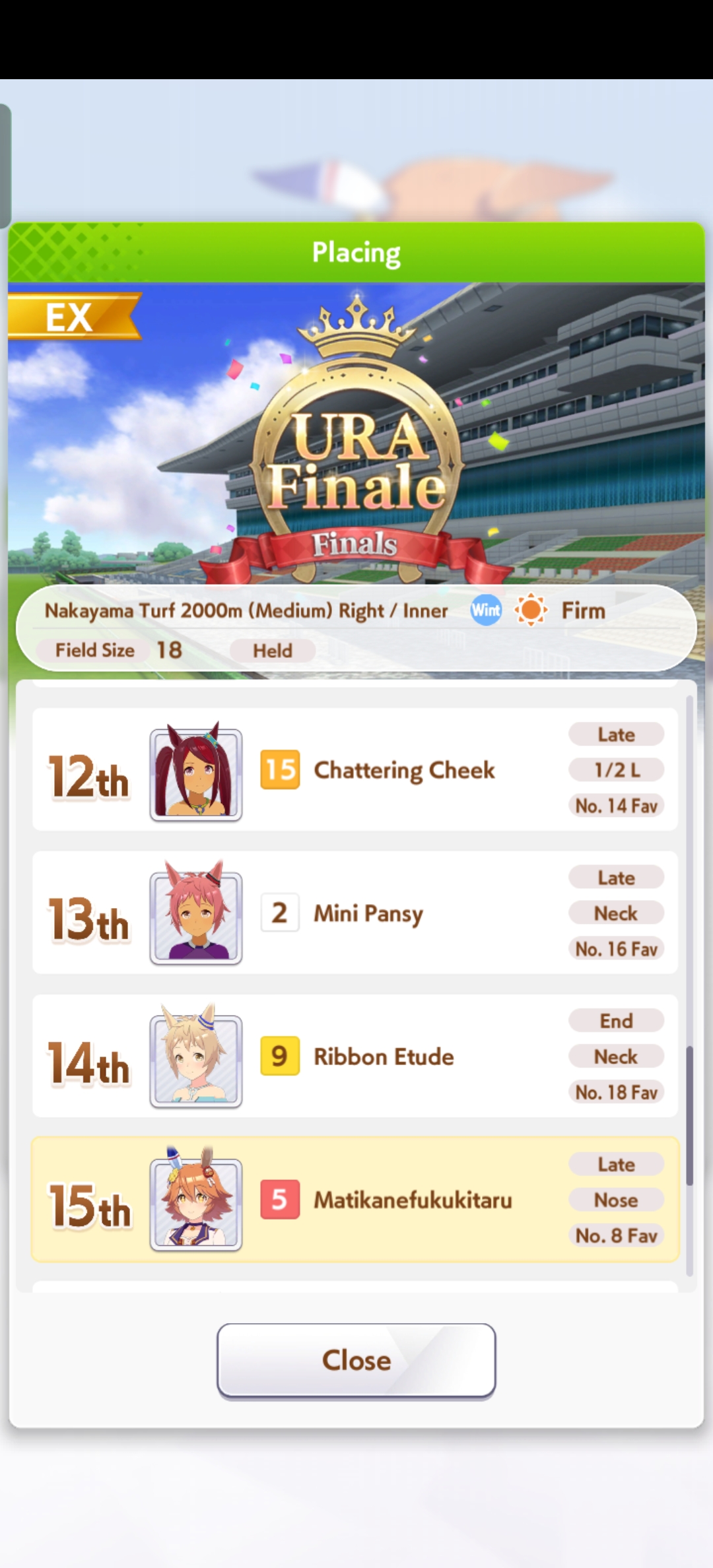Open Matikanefukukitaru's 15th place row
This screenshot has height=1568, width=713.
pos(355,1199)
